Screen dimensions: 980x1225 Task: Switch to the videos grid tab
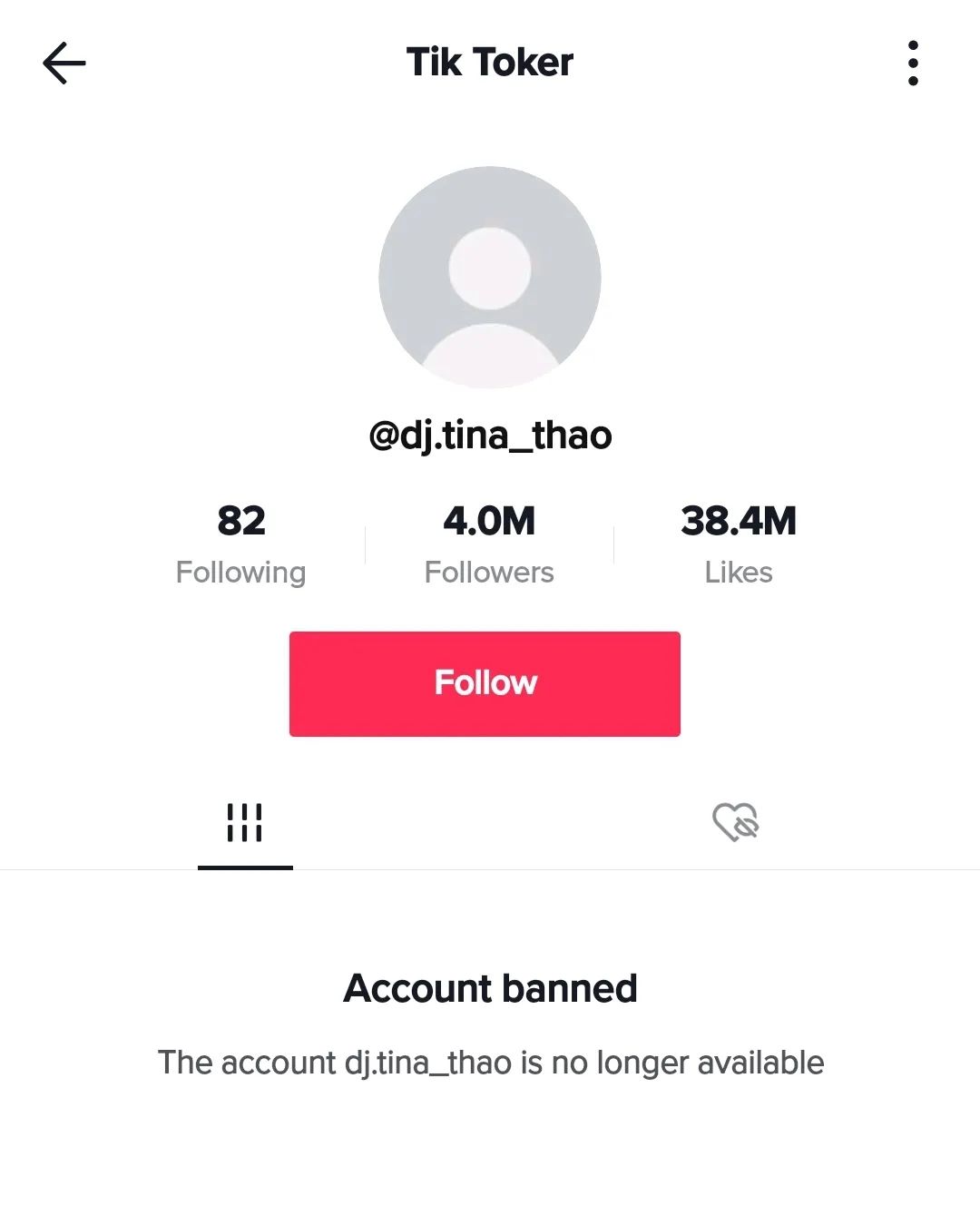[244, 823]
